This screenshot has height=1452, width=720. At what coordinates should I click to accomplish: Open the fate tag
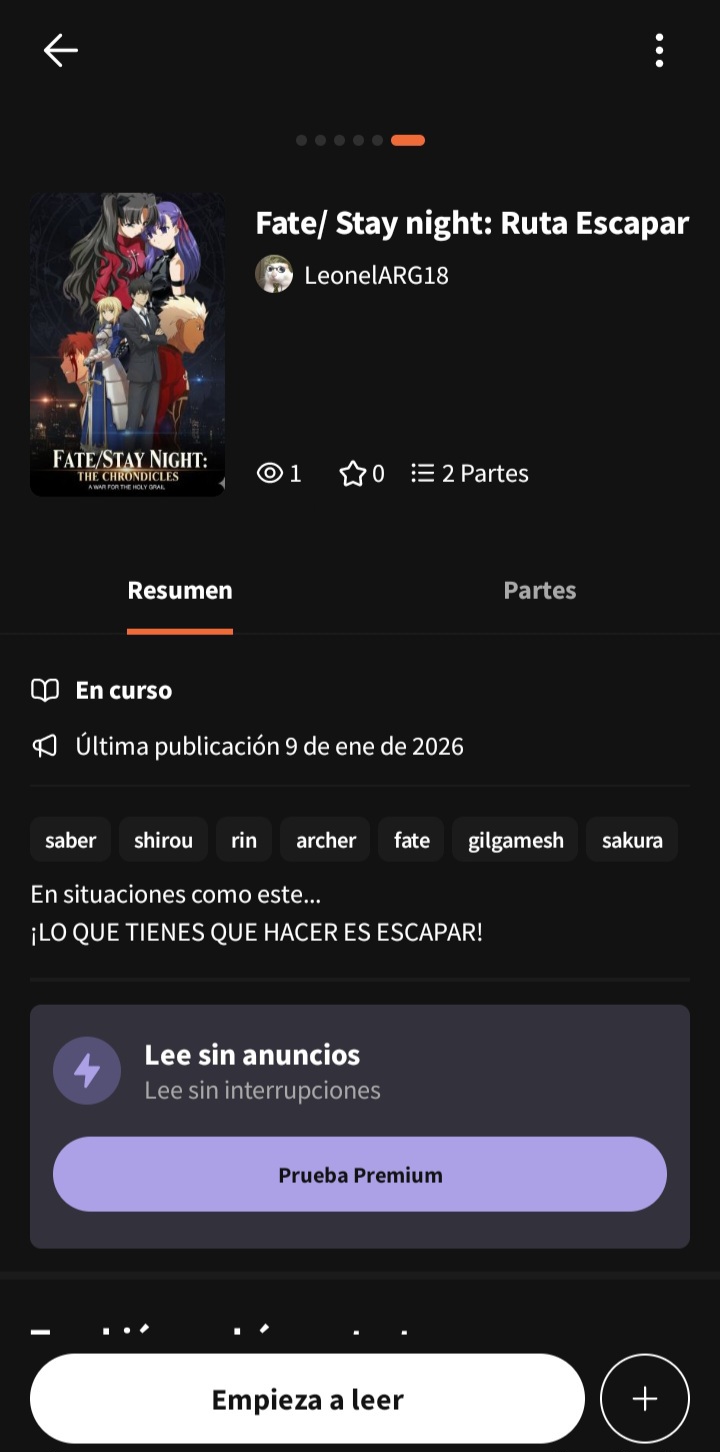tap(411, 840)
